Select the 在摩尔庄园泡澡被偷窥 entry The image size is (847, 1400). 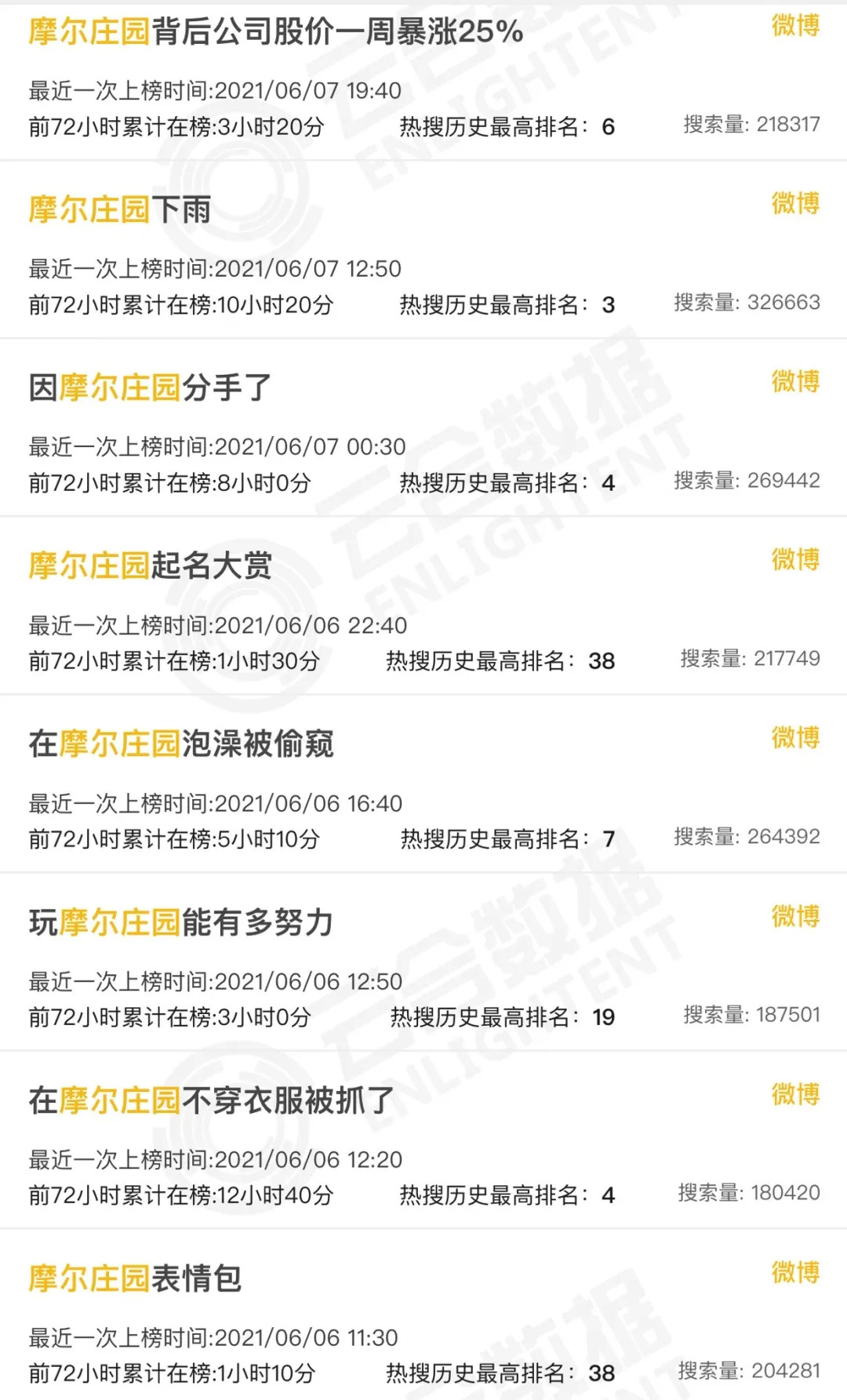click(x=181, y=744)
